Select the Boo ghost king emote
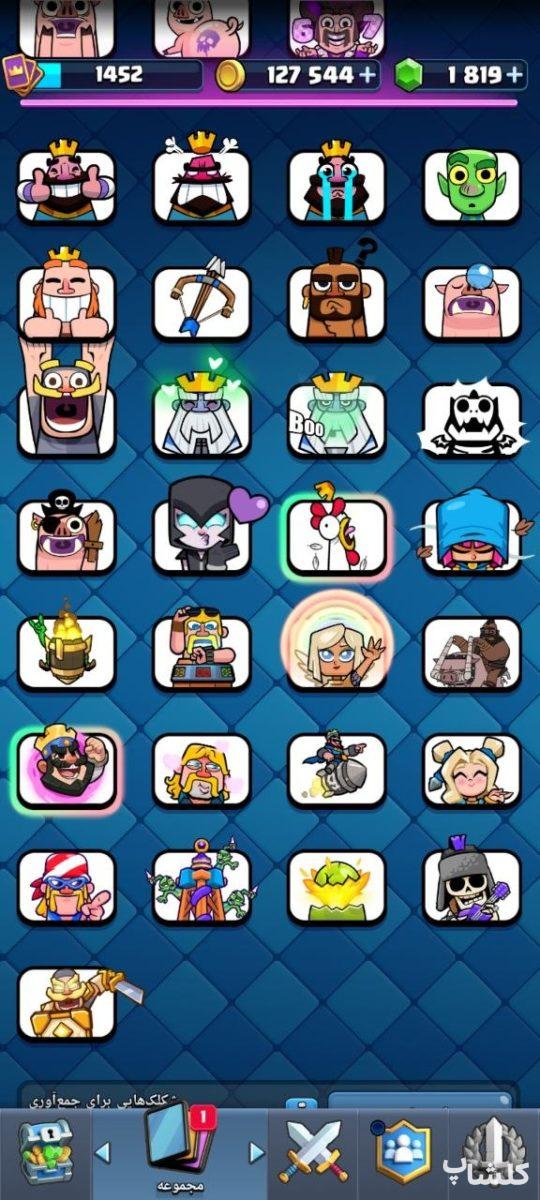540x1200 pixels. click(x=337, y=416)
